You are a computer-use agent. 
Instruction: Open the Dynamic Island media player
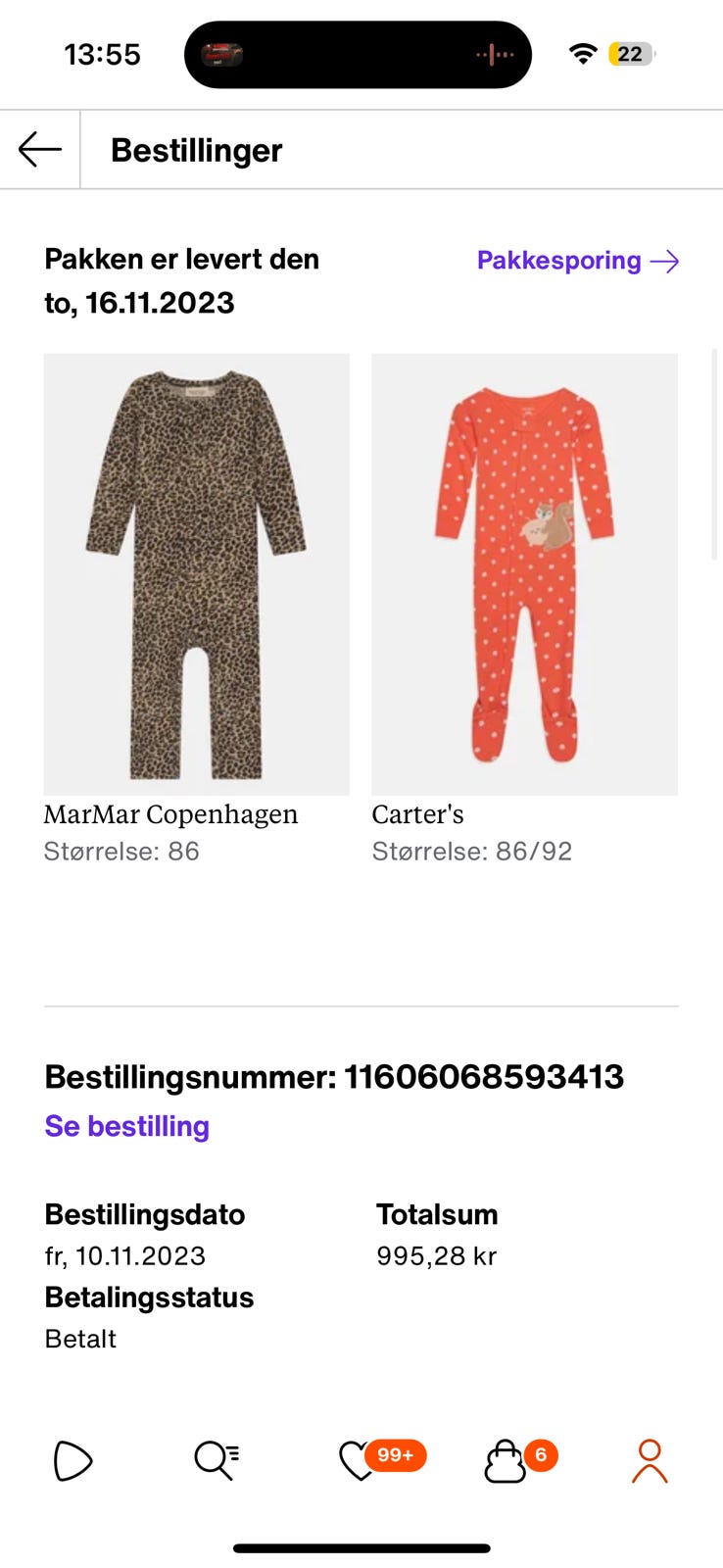pyautogui.click(x=358, y=54)
